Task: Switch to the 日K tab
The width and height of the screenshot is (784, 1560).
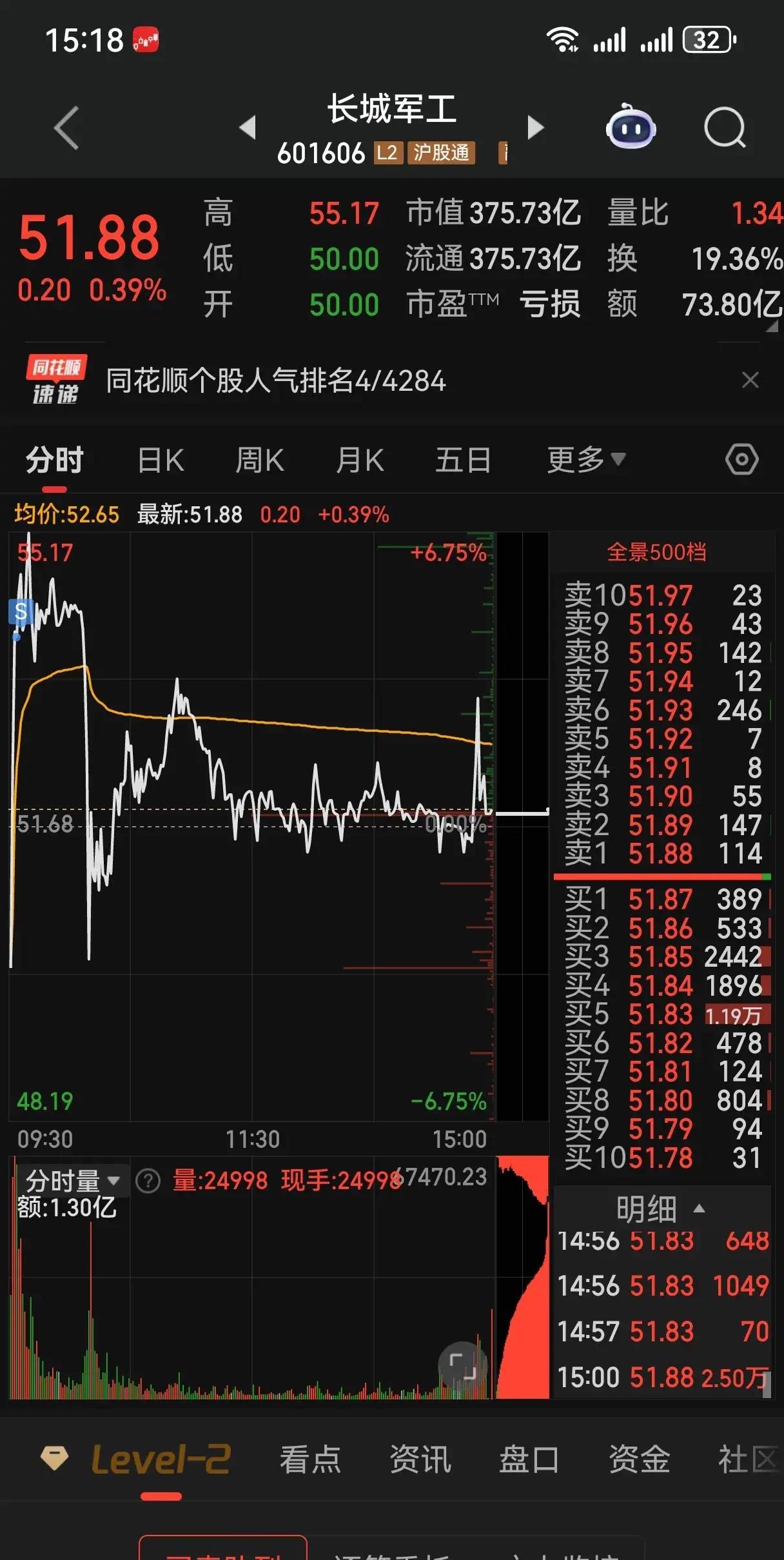Action: click(161, 460)
